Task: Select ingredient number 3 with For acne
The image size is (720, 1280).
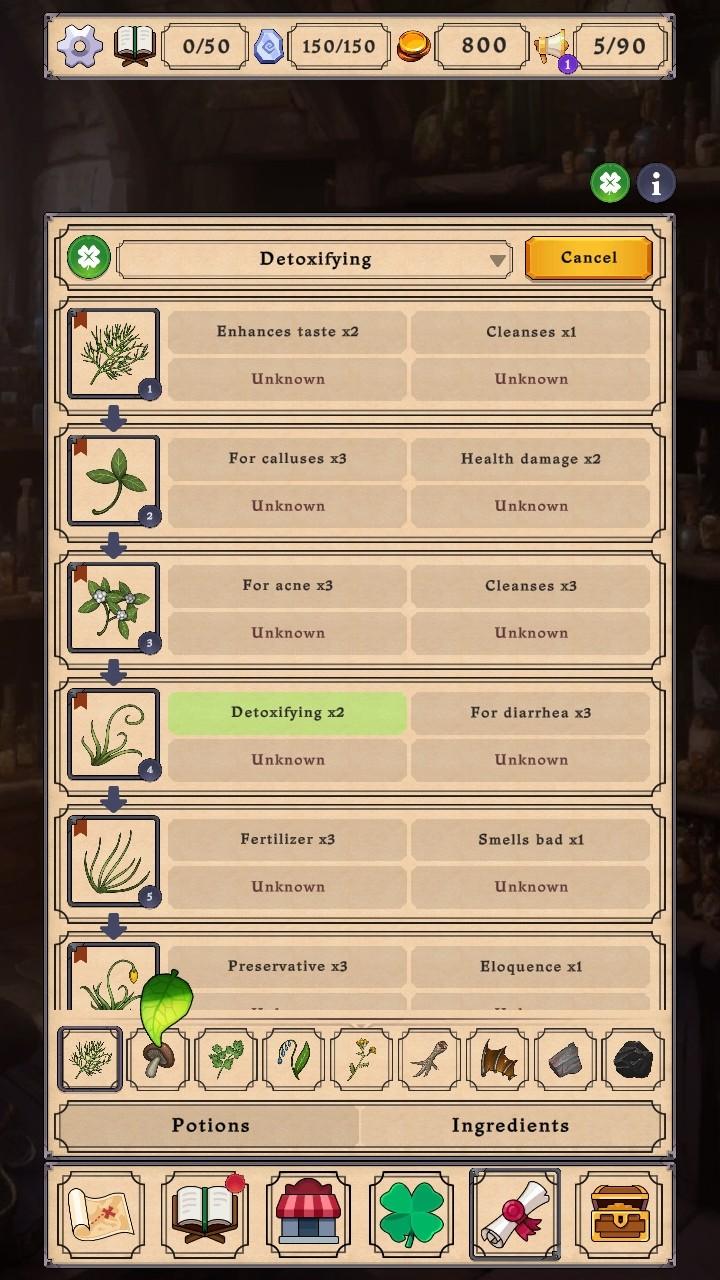Action: pos(113,607)
